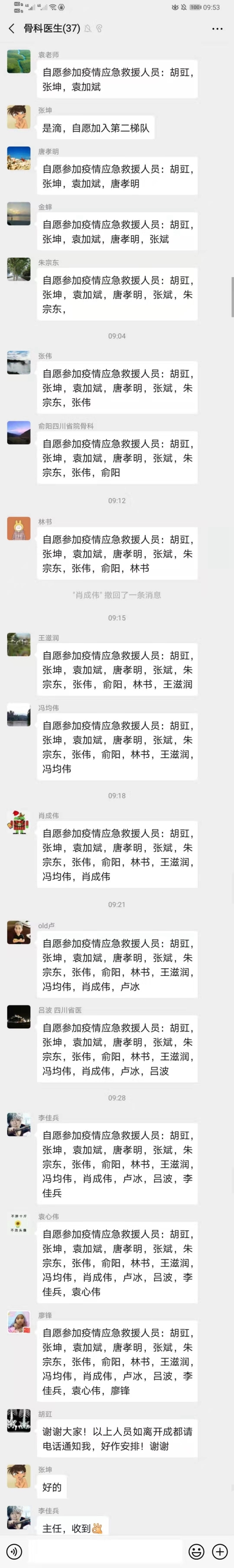Focus the message text field
Viewport: 234px width, 1568px height.
coord(105,1551)
